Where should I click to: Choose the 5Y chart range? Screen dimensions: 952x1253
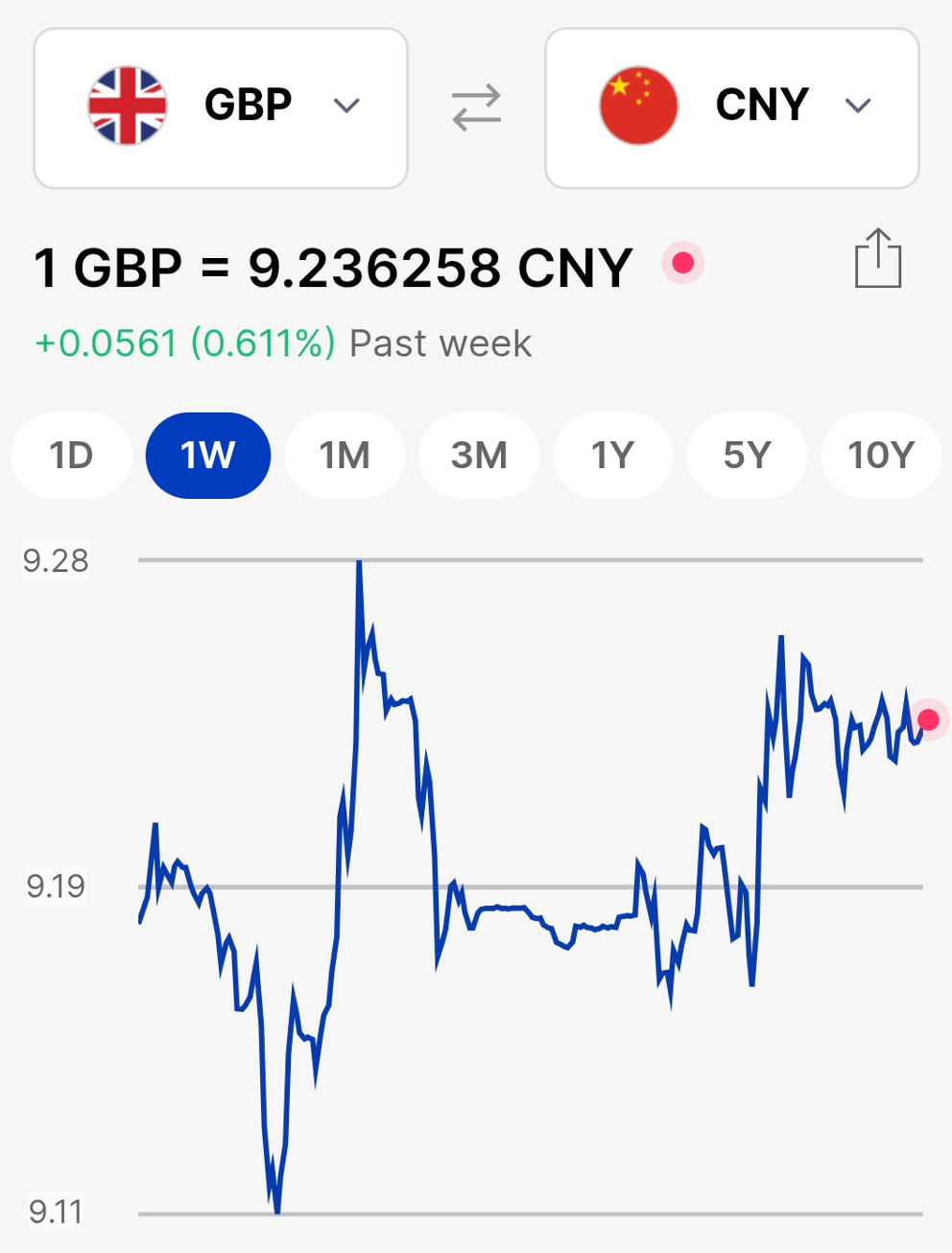[x=747, y=456]
